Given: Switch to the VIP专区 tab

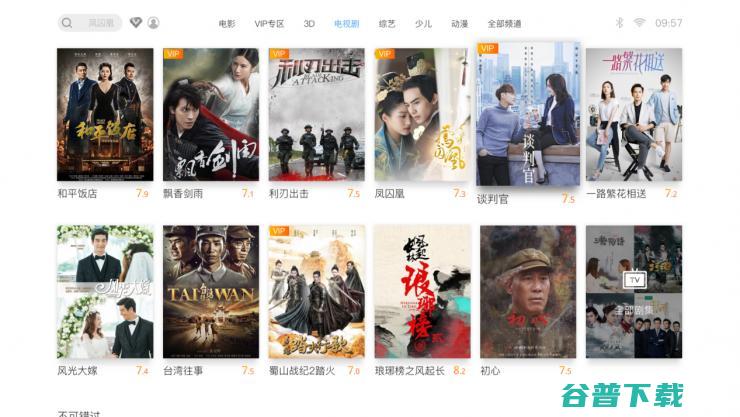Looking at the screenshot, I should click(269, 23).
